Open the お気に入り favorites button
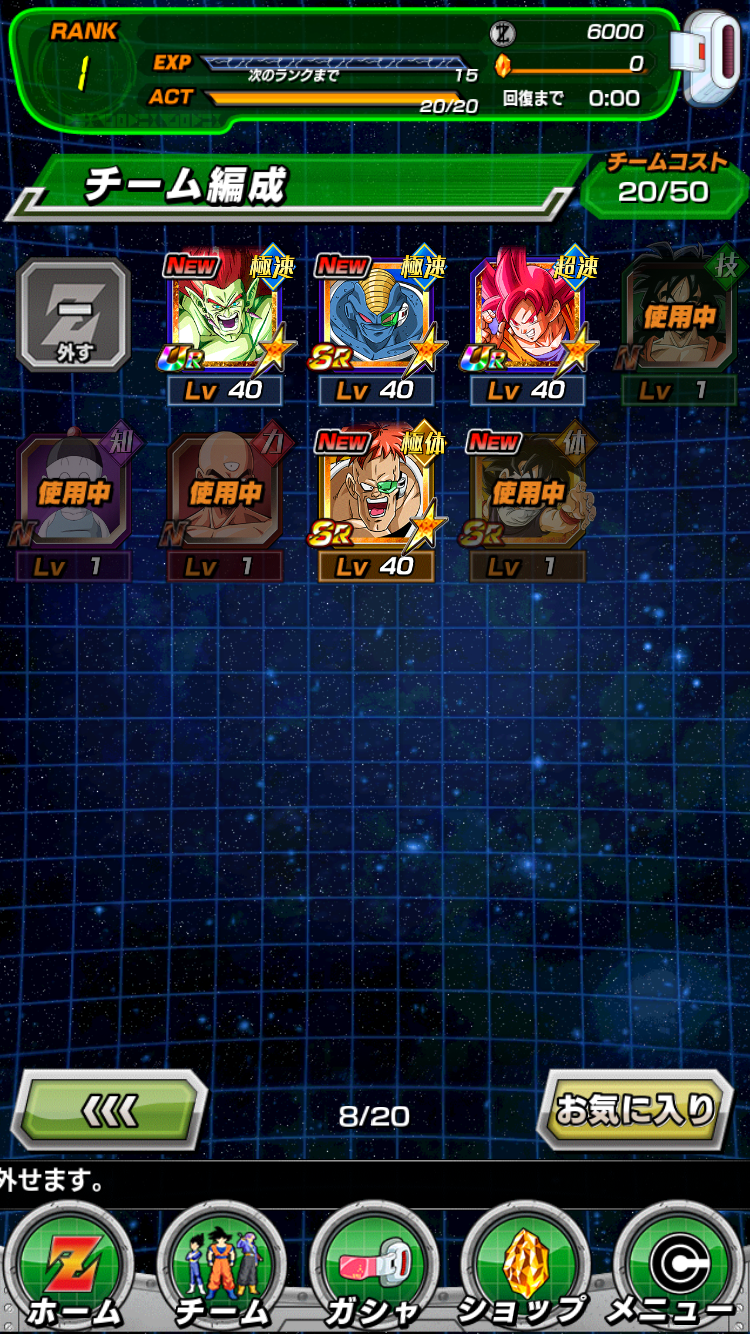Viewport: 750px width, 1334px height. pos(636,1109)
